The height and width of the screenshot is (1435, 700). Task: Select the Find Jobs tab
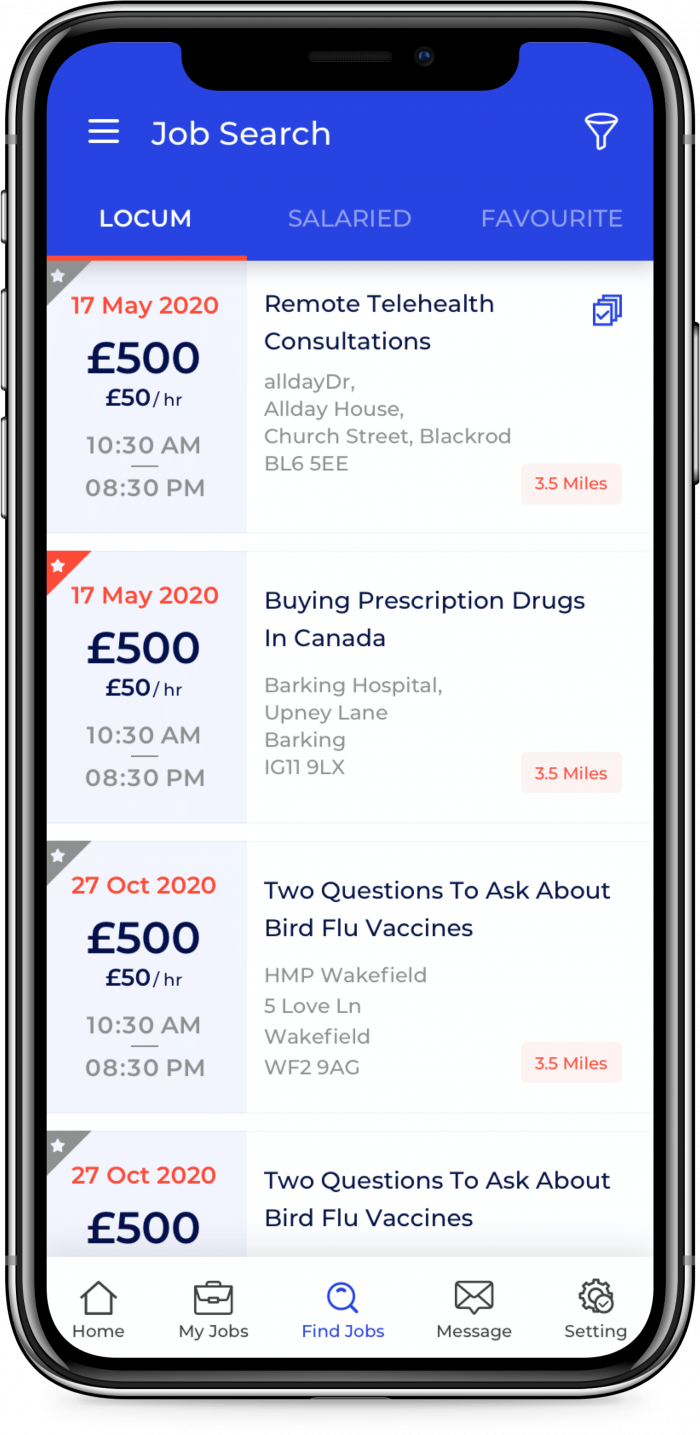click(x=343, y=1311)
